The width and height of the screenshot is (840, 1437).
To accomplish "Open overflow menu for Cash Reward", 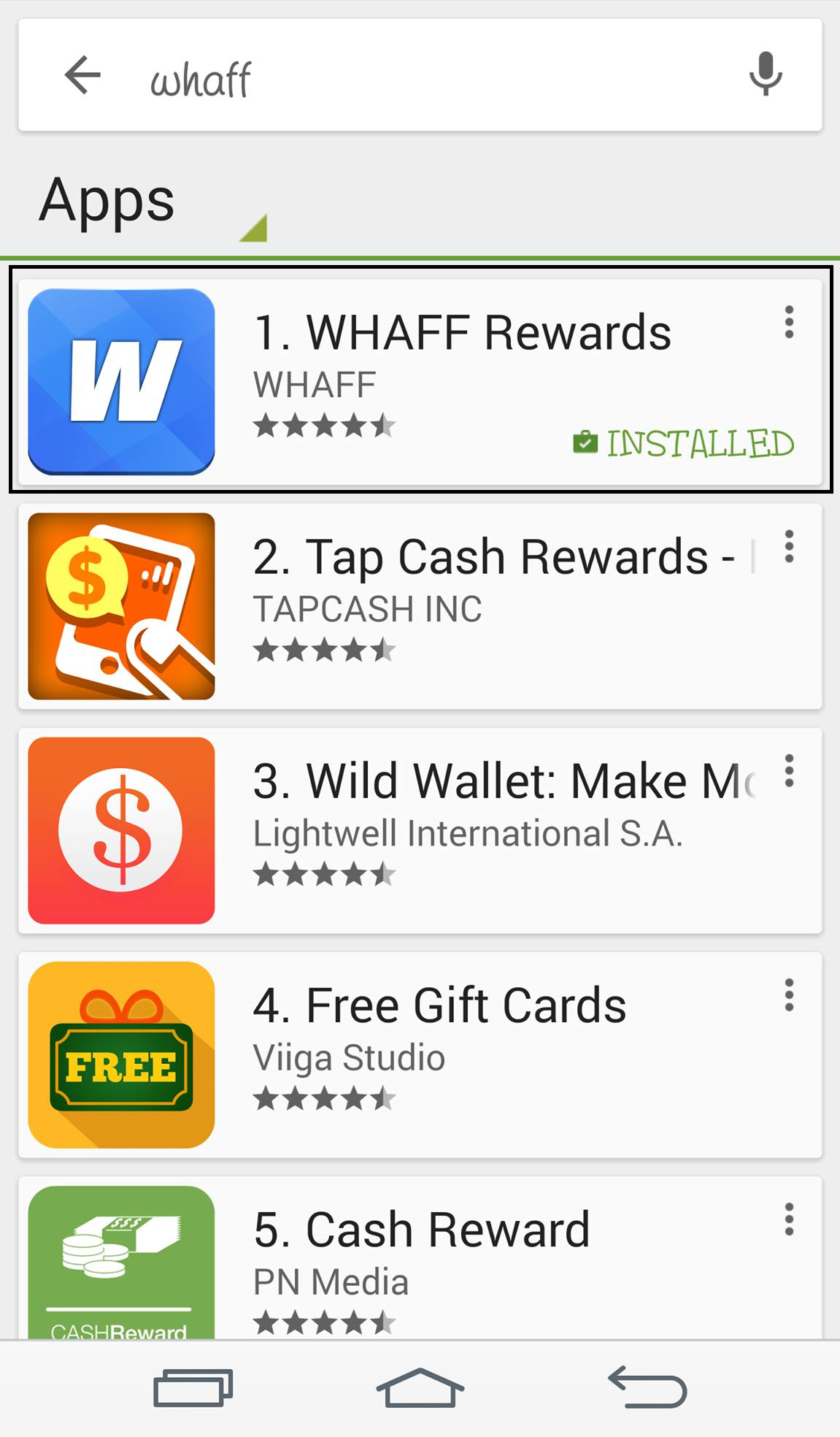I will pyautogui.click(x=788, y=1219).
